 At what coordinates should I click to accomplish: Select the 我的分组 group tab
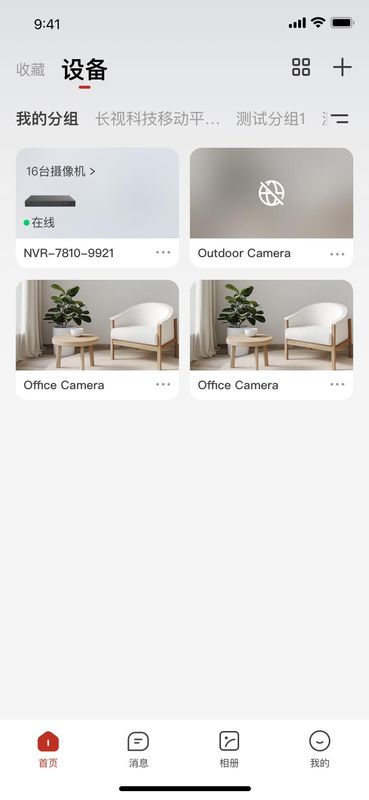click(47, 119)
